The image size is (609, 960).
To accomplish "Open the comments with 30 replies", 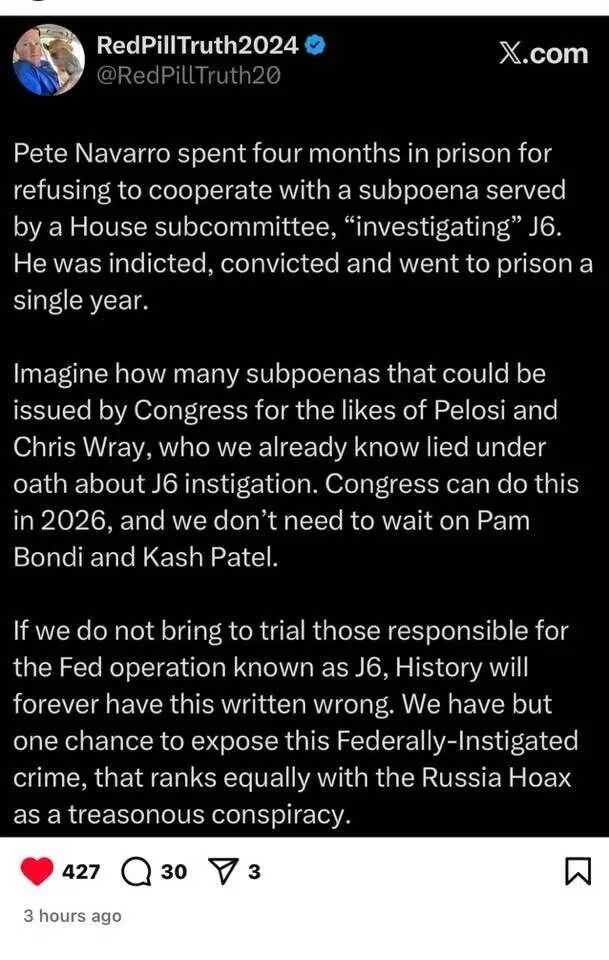I will (136, 871).
